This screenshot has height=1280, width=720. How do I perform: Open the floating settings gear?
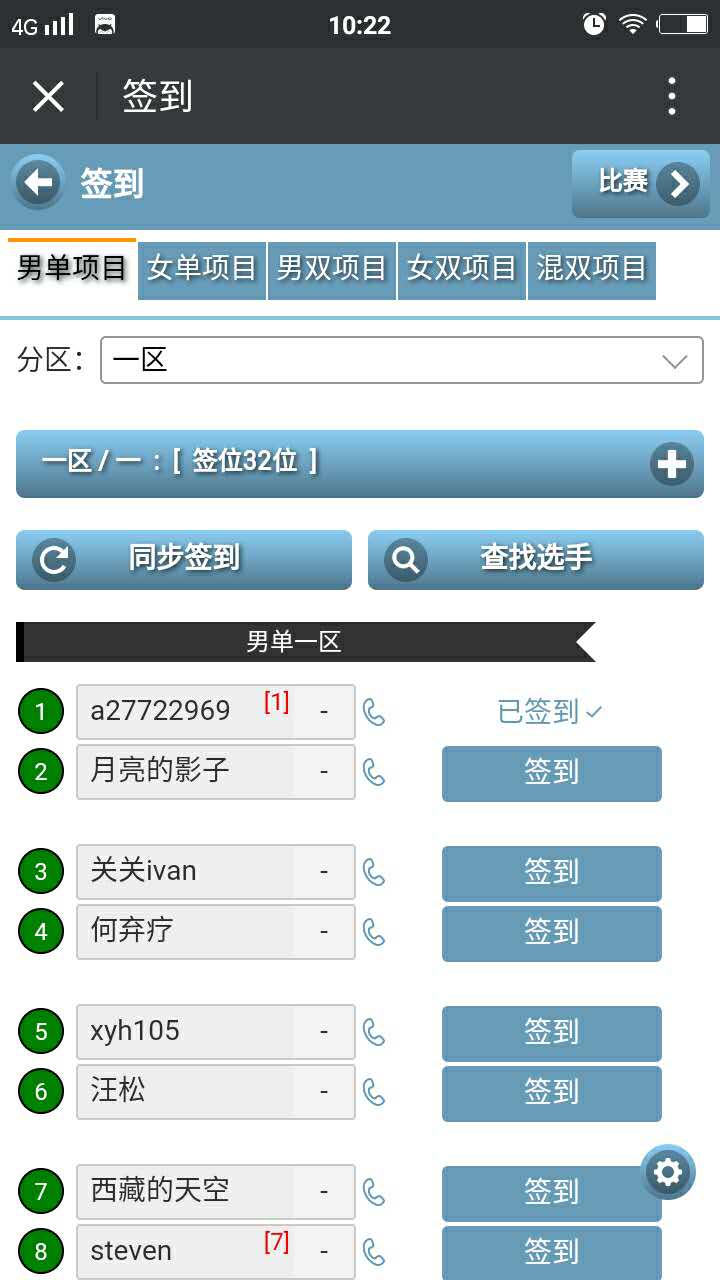click(x=668, y=1172)
